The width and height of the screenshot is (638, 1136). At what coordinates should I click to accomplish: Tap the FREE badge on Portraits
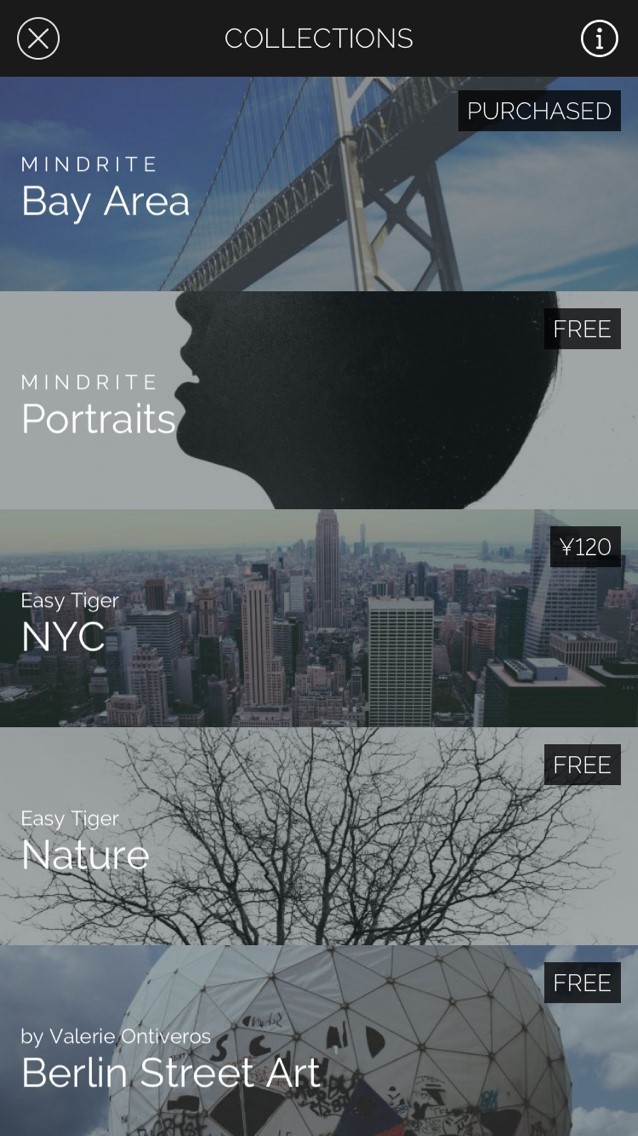582,329
